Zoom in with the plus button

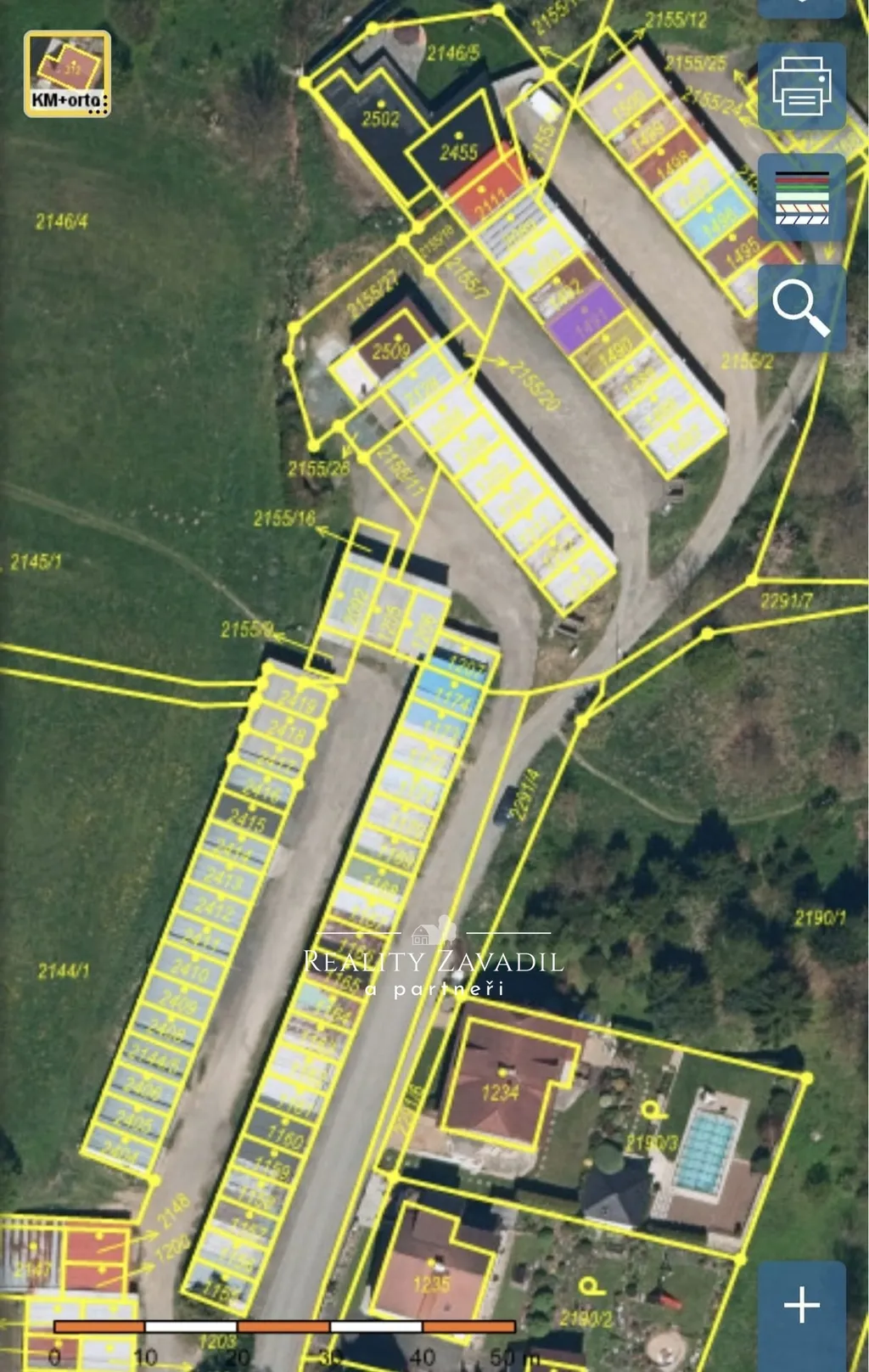[x=801, y=1304]
